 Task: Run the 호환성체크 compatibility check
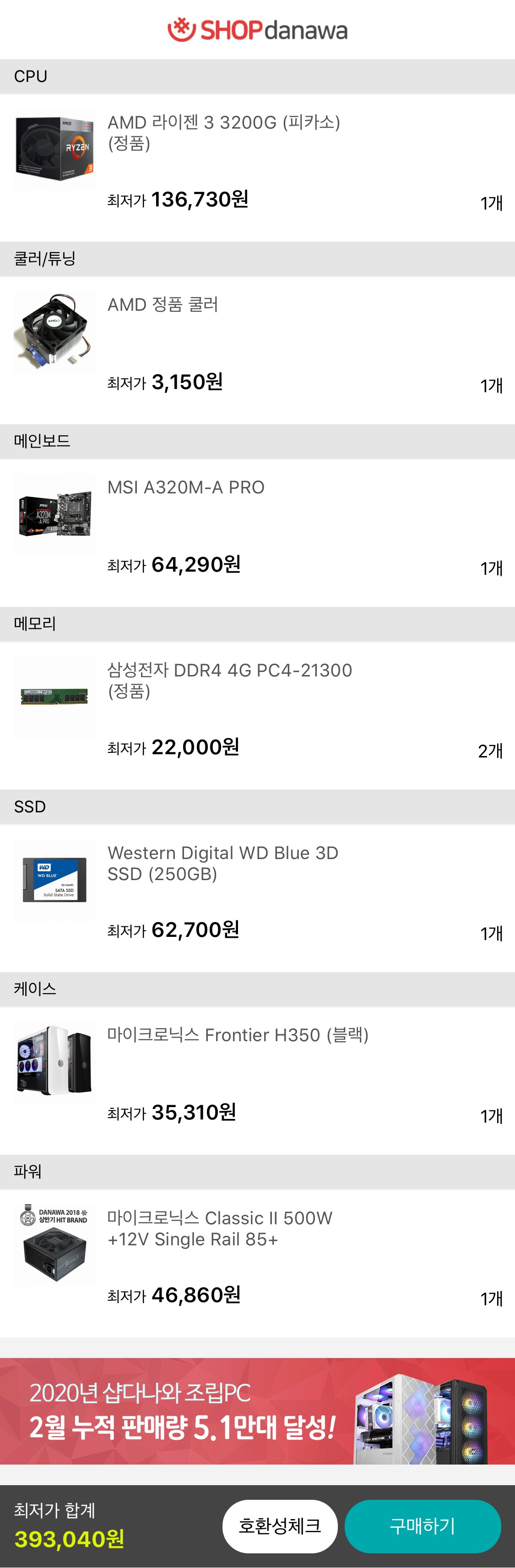pyautogui.click(x=279, y=1525)
